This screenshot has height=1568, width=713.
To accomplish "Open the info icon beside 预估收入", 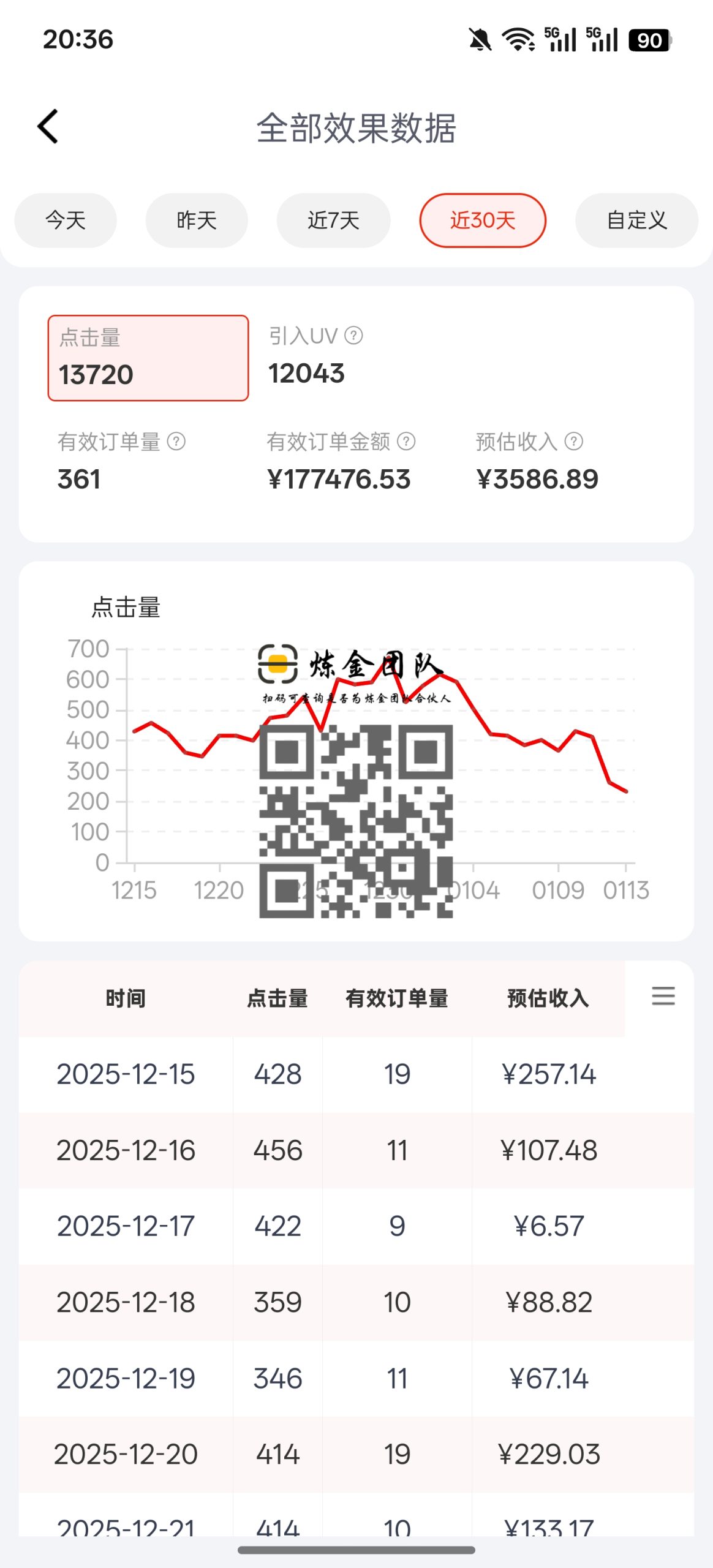I will (574, 442).
